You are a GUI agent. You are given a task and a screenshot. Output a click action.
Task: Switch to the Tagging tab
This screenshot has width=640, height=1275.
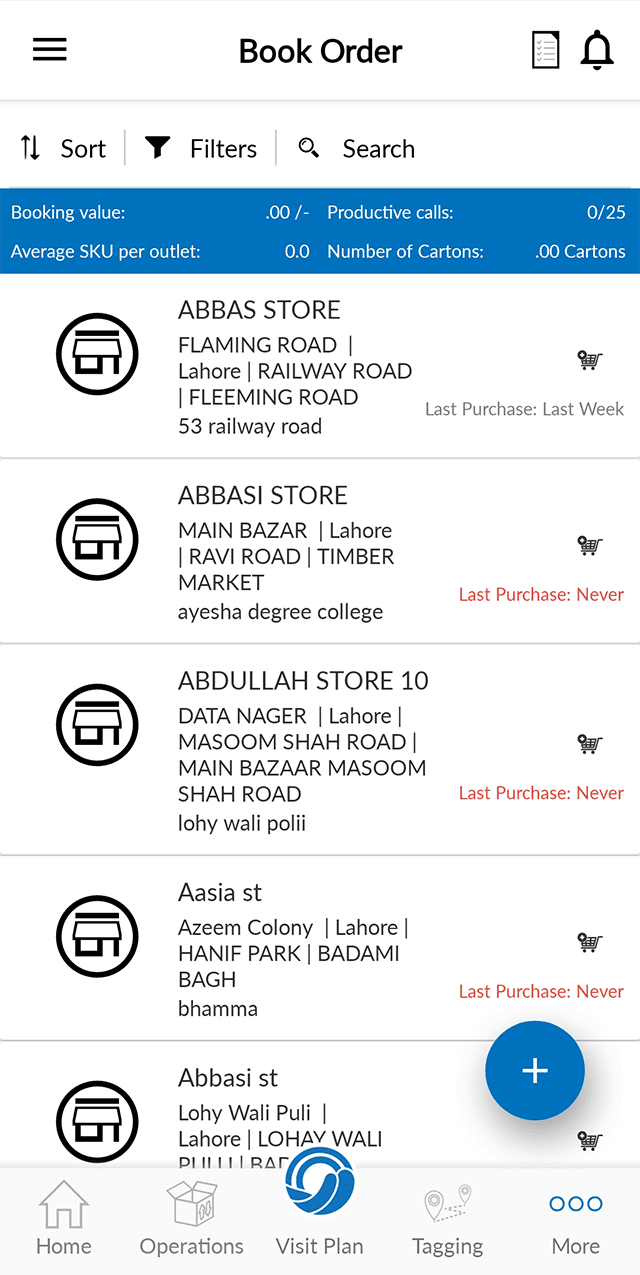point(448,1218)
